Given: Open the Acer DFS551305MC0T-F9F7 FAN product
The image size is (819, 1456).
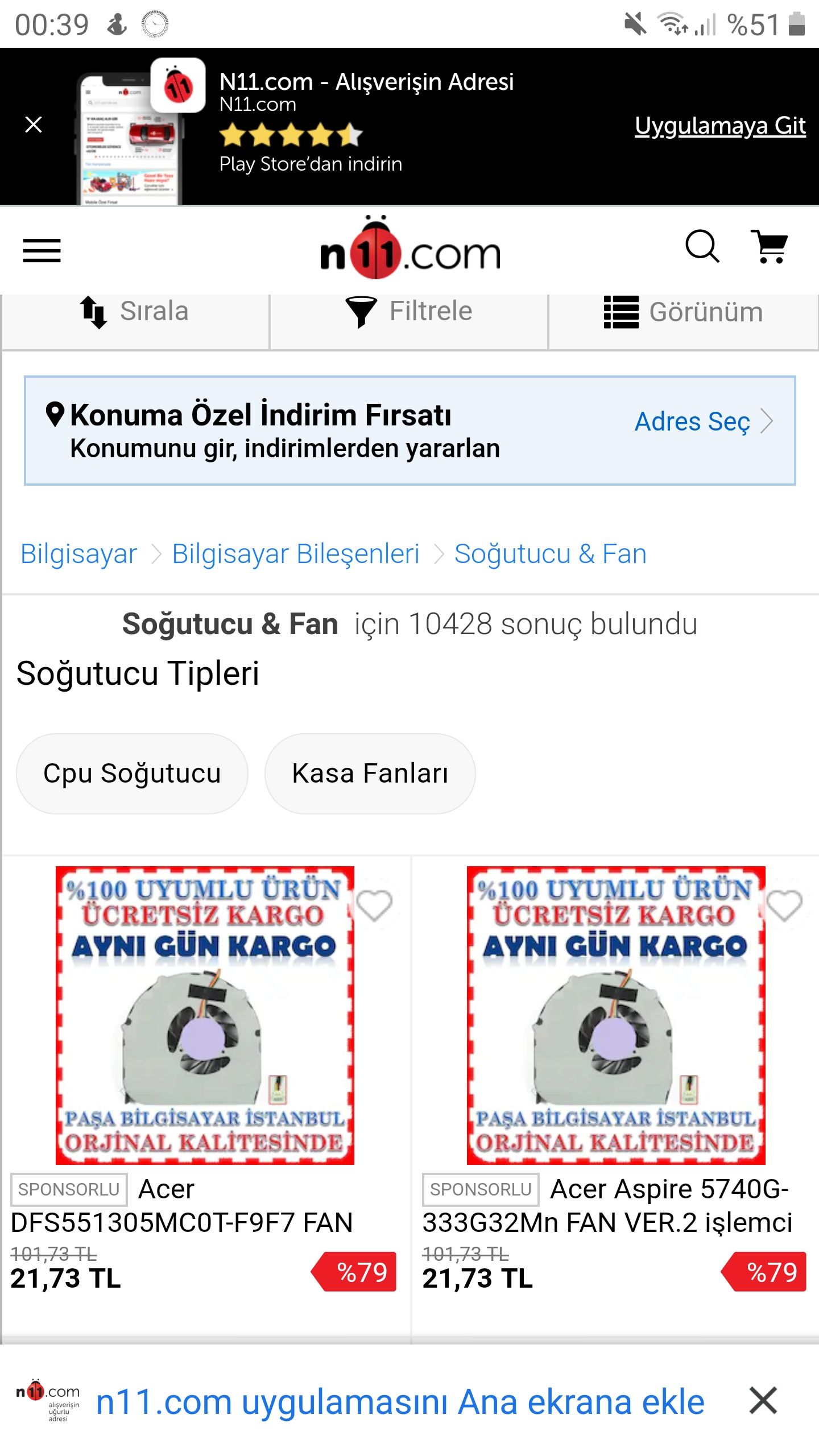Looking at the screenshot, I should [x=205, y=1015].
